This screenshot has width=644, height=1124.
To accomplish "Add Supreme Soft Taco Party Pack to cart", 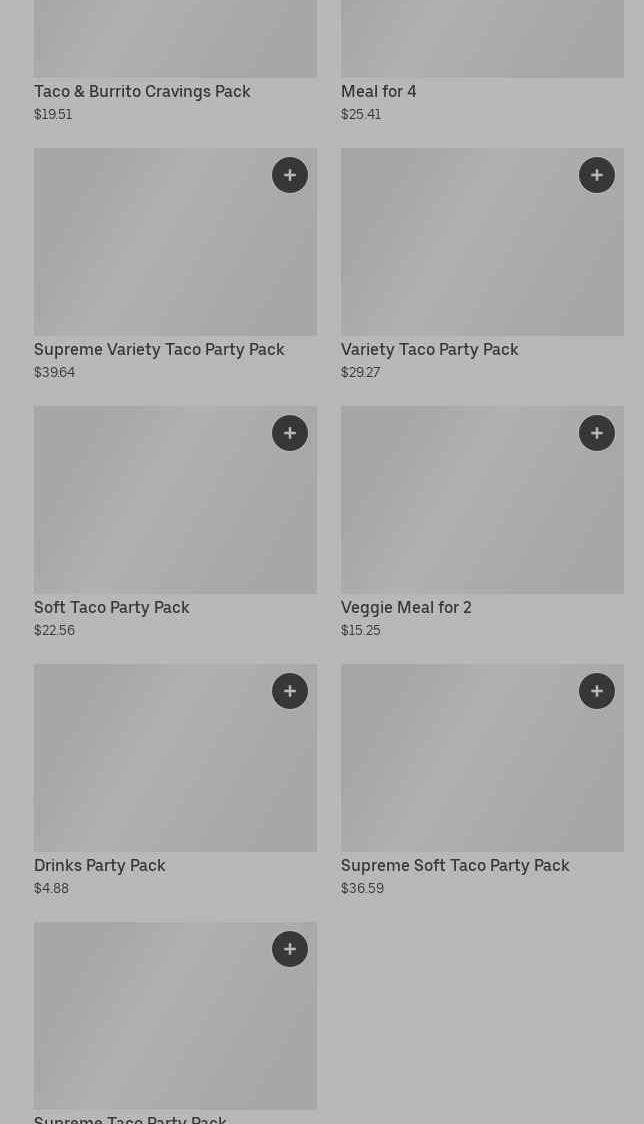I will pos(597,691).
